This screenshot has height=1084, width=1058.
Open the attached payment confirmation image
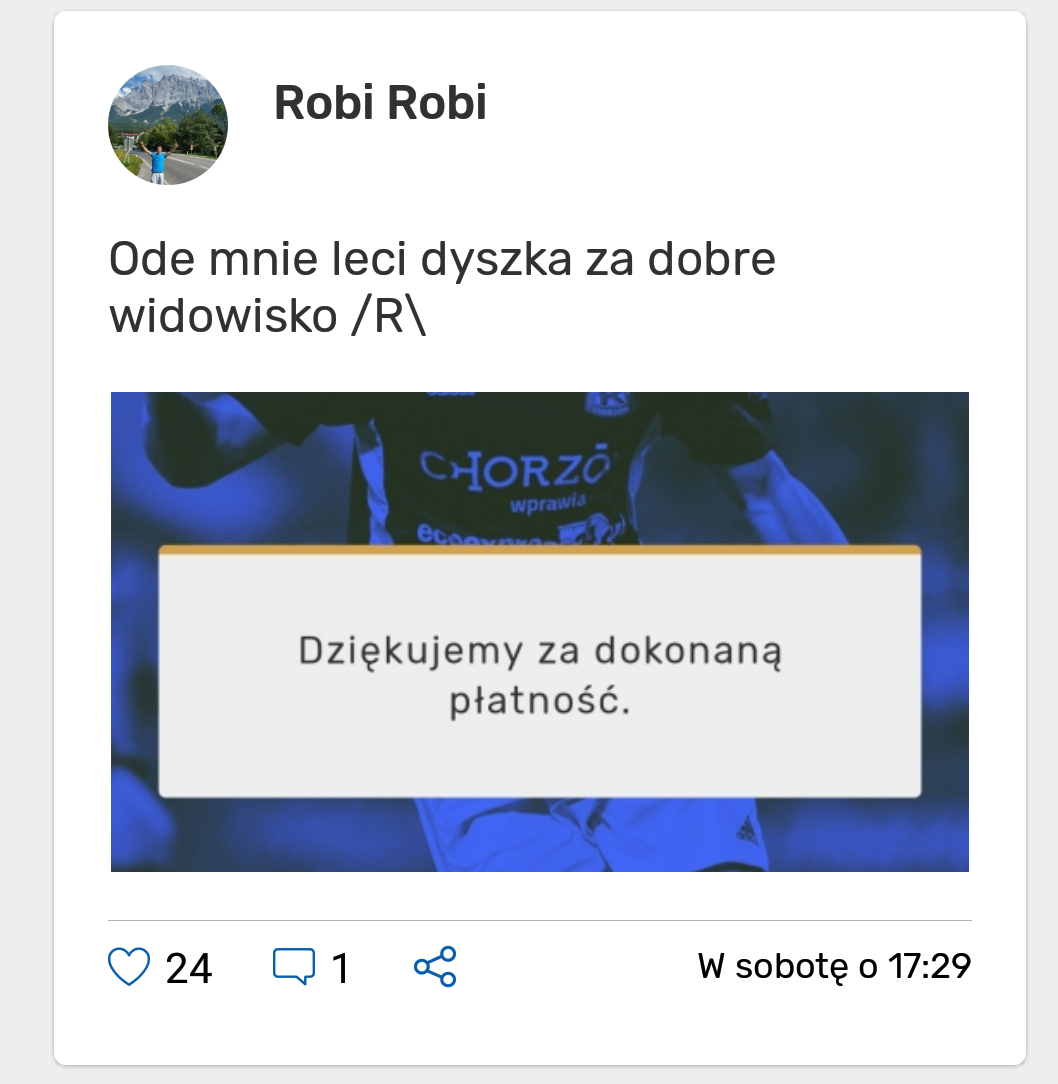click(x=539, y=631)
